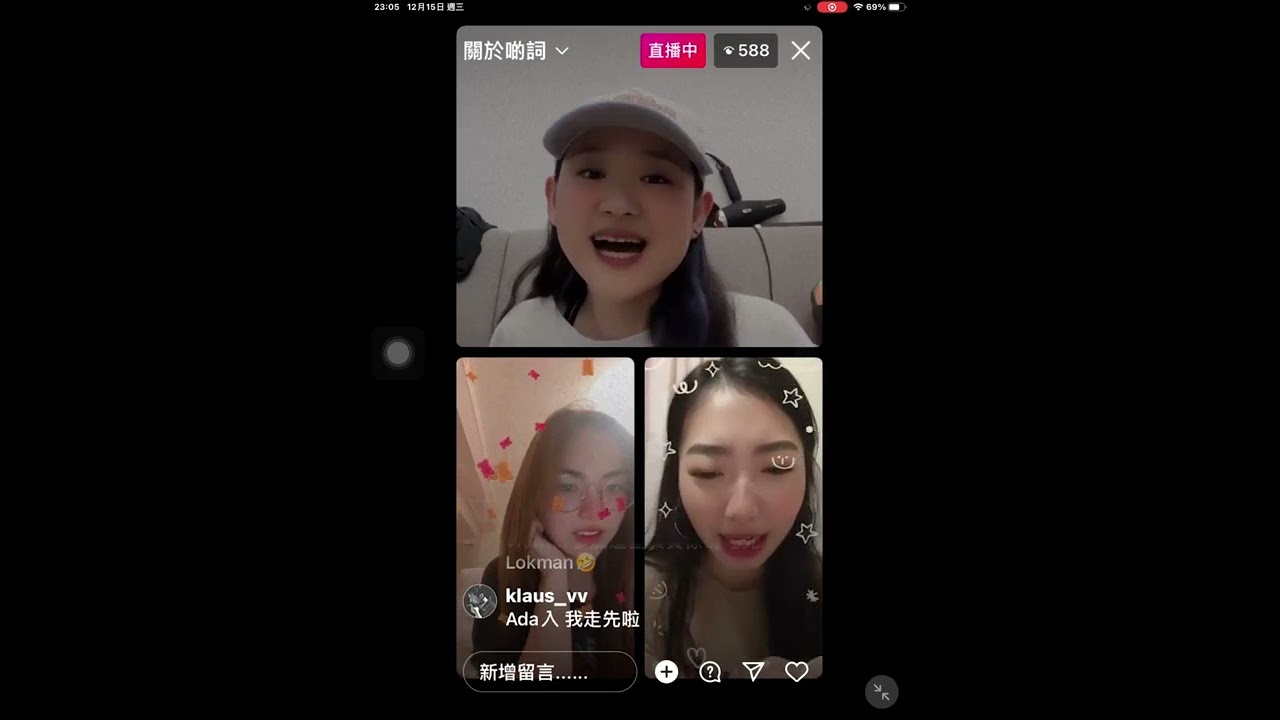Open klaus_vv's profile from the comment

[x=480, y=601]
